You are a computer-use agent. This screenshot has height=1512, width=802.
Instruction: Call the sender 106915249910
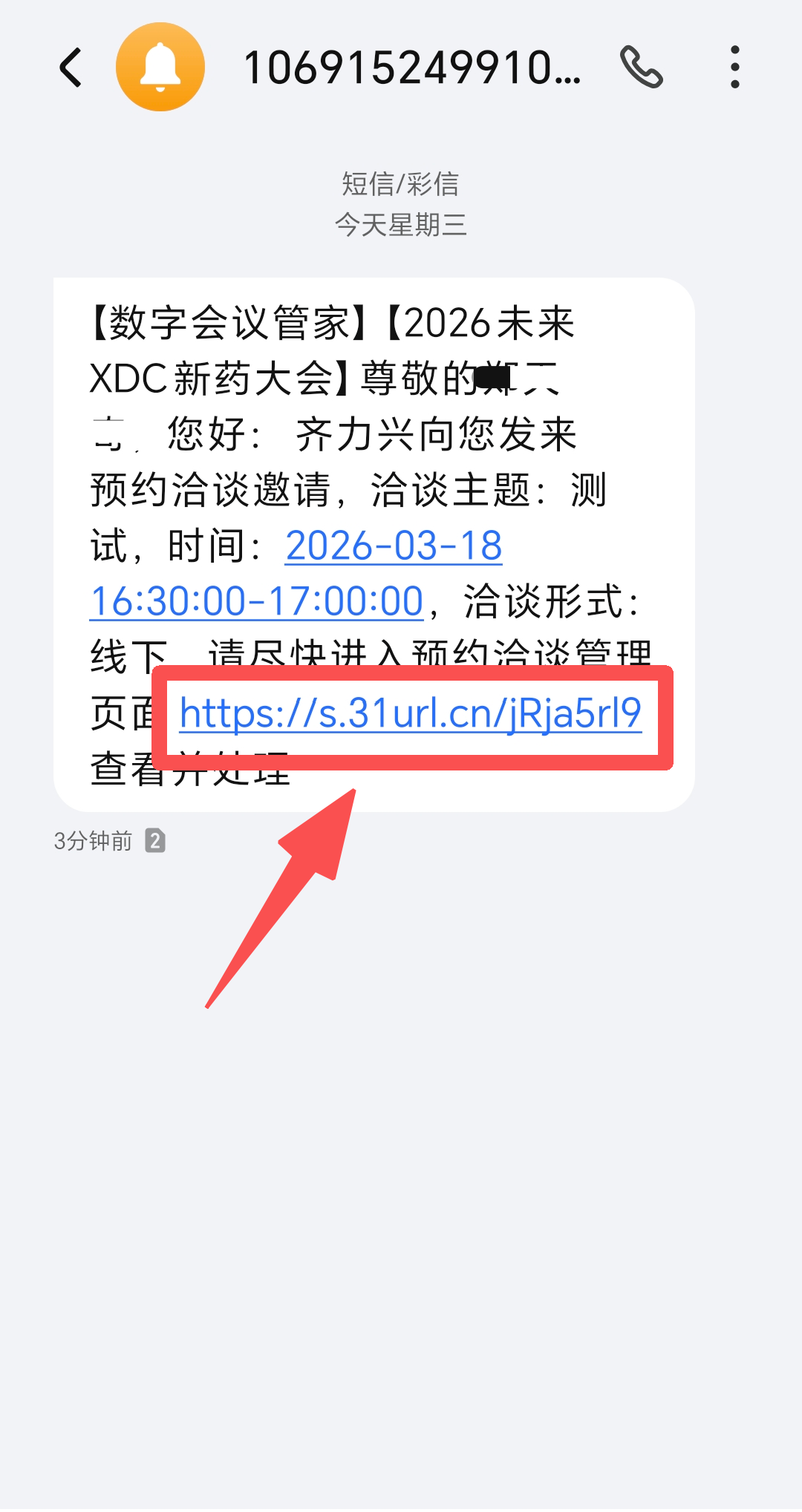642,68
